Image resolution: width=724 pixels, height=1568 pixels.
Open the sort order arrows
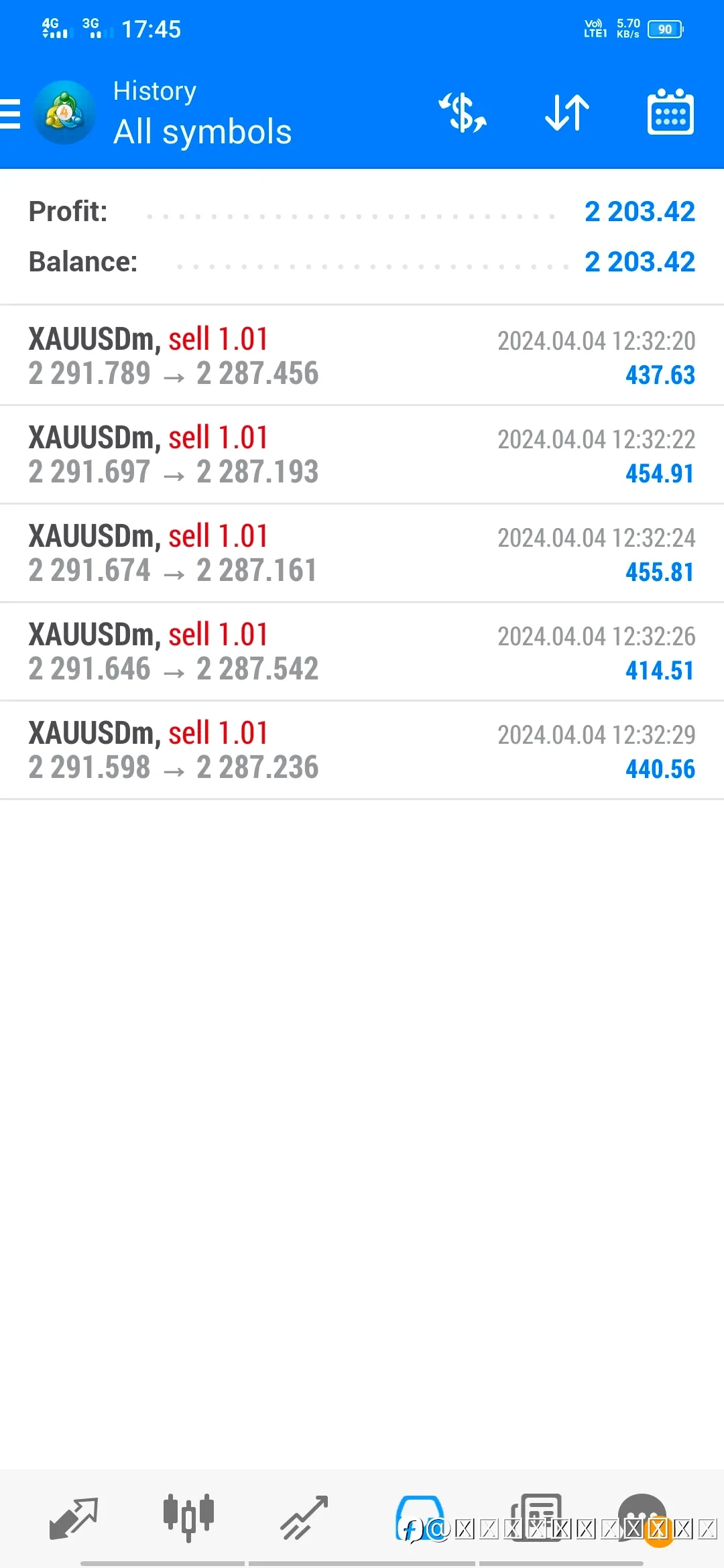coord(566,112)
